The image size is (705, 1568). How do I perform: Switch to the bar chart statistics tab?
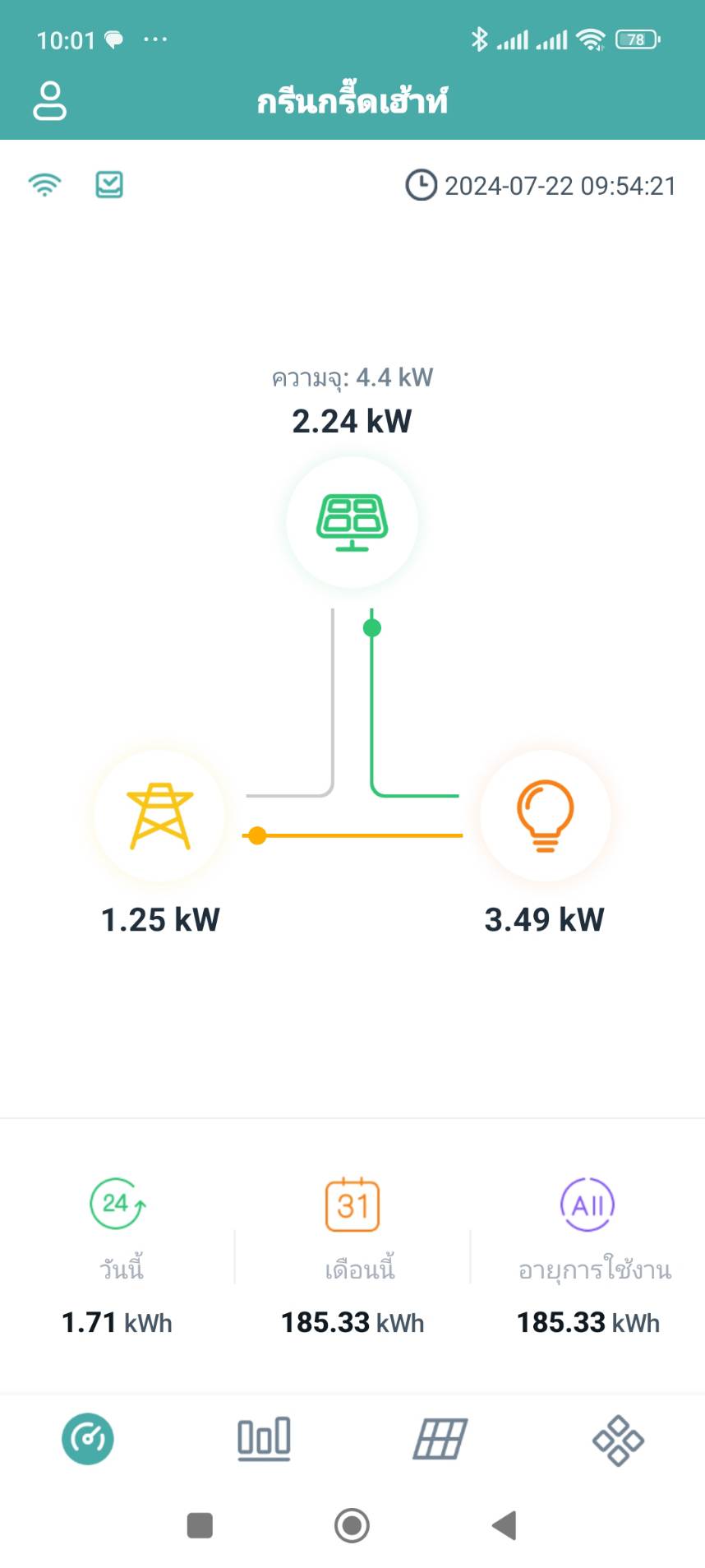[264, 1439]
